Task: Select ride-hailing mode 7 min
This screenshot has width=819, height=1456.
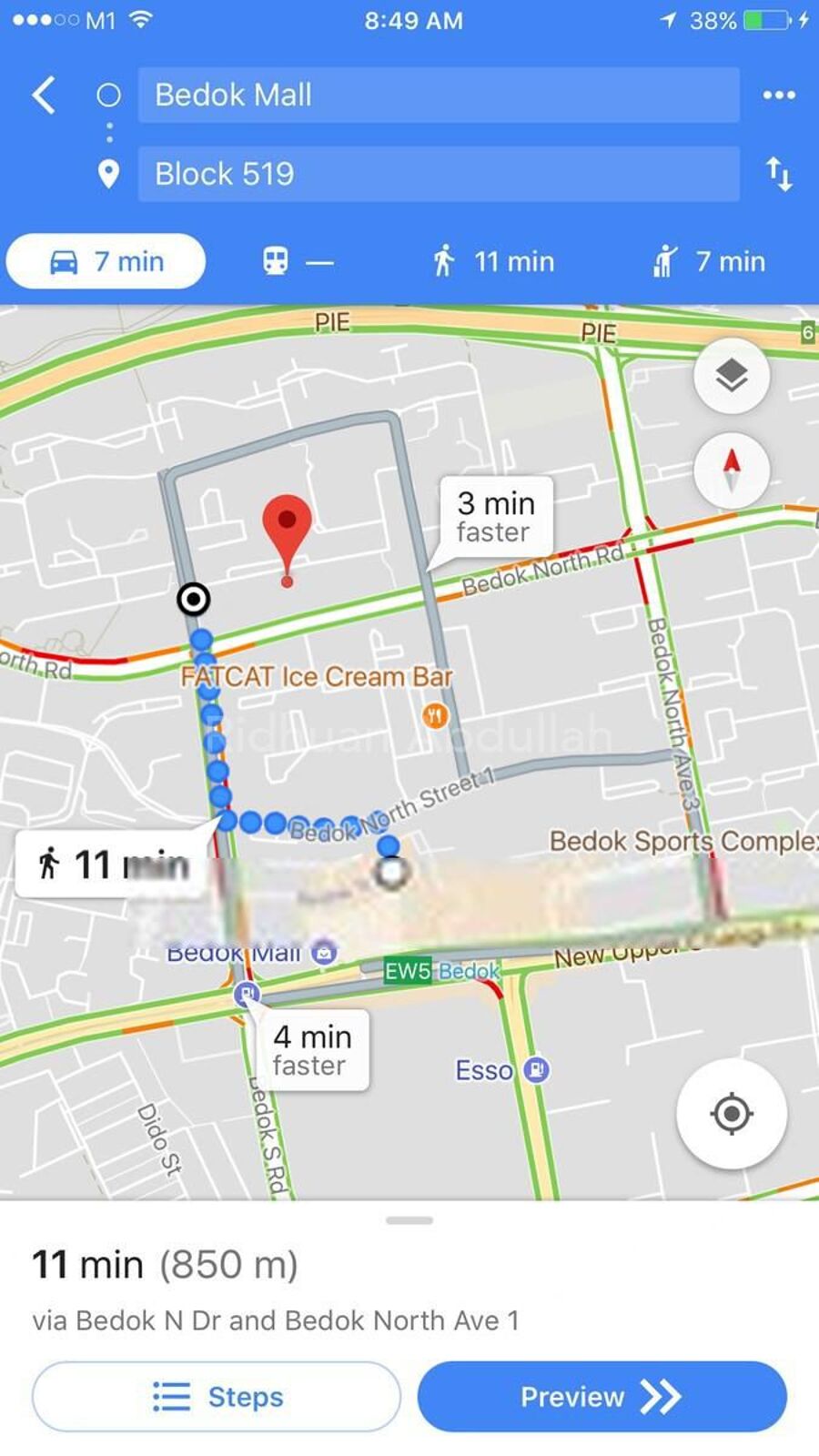Action: click(x=709, y=262)
